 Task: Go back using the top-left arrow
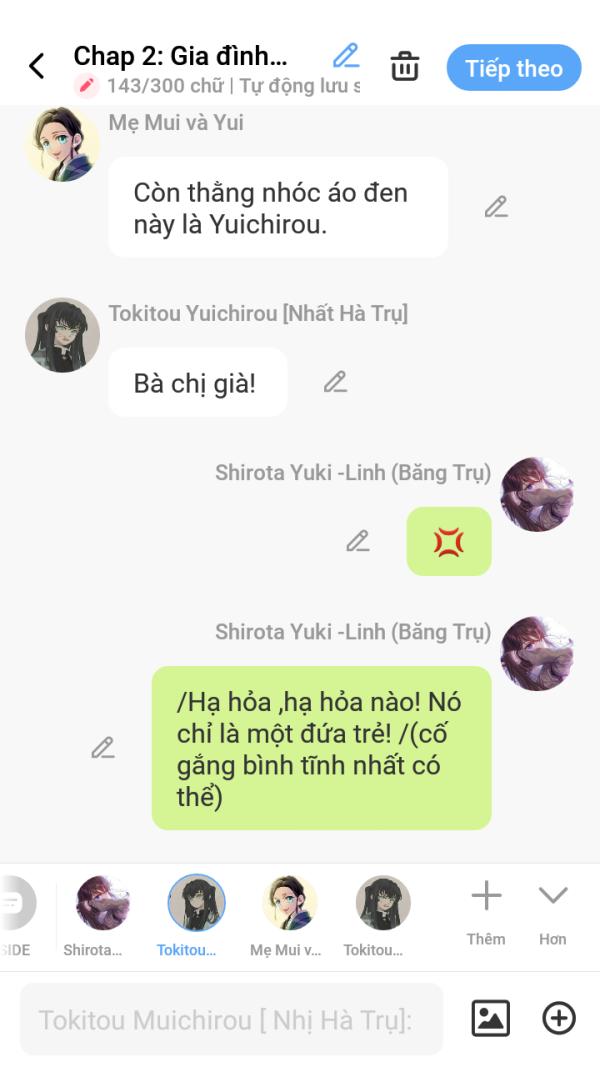point(36,66)
